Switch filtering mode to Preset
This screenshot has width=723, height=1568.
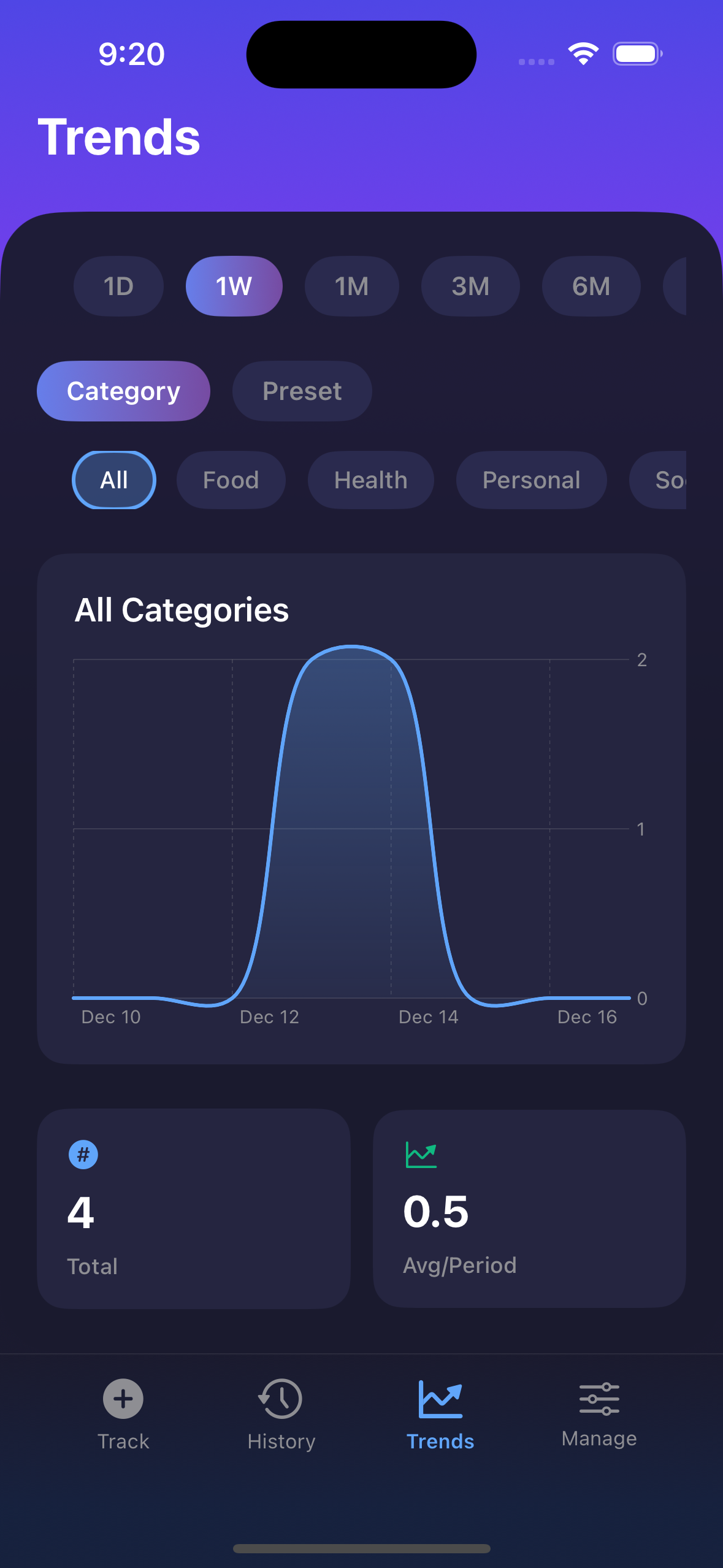click(302, 391)
